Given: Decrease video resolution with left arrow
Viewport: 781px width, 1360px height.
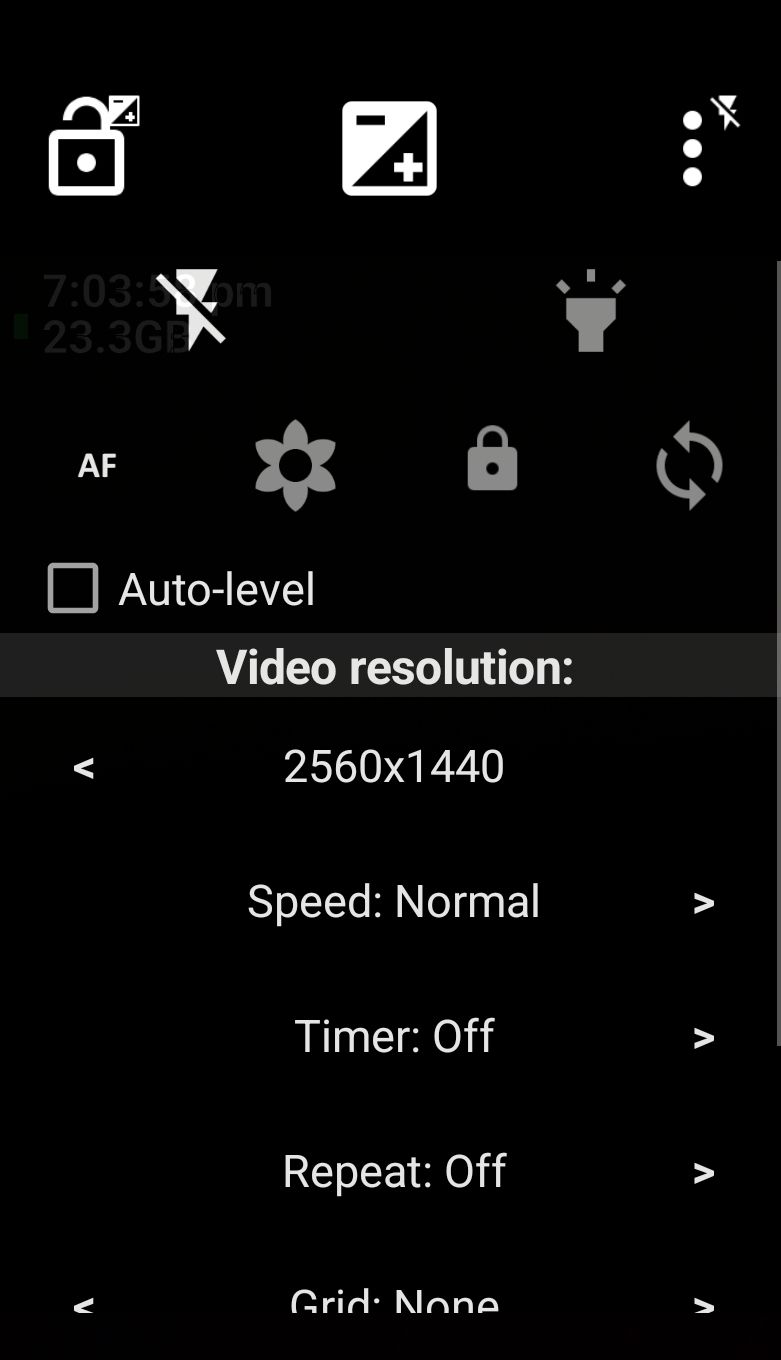Looking at the screenshot, I should point(84,767).
